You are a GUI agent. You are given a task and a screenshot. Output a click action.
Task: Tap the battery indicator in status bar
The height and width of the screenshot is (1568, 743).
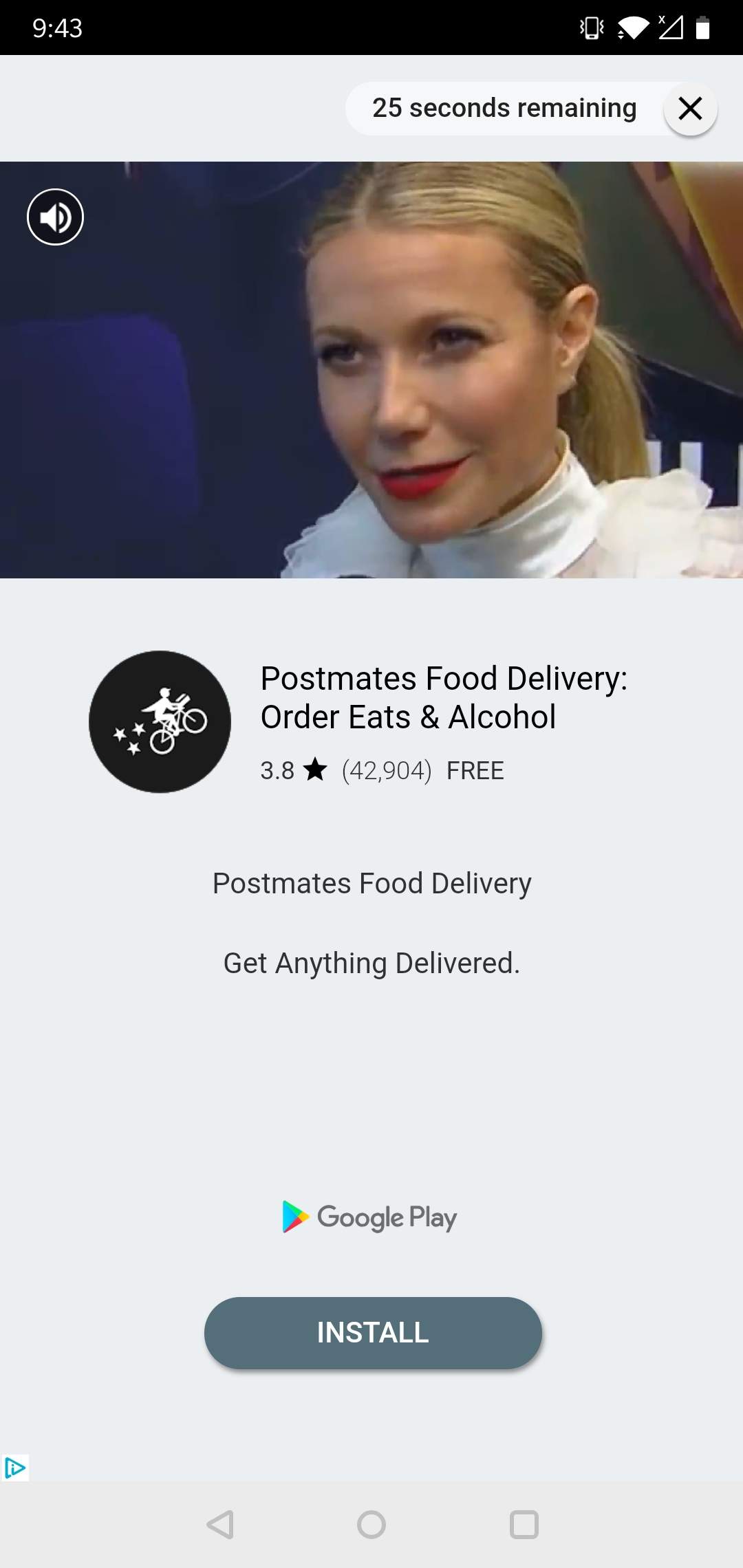point(703,28)
